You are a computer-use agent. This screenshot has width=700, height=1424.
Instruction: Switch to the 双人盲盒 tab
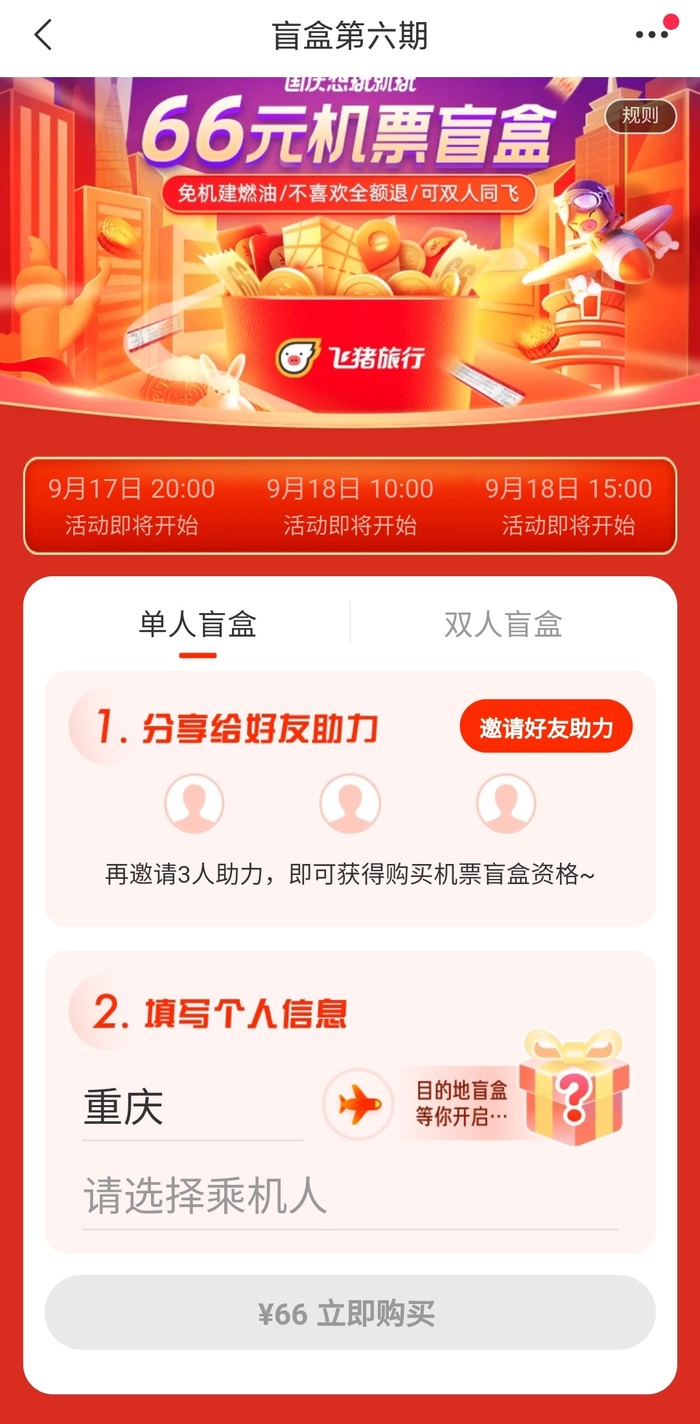coord(503,625)
